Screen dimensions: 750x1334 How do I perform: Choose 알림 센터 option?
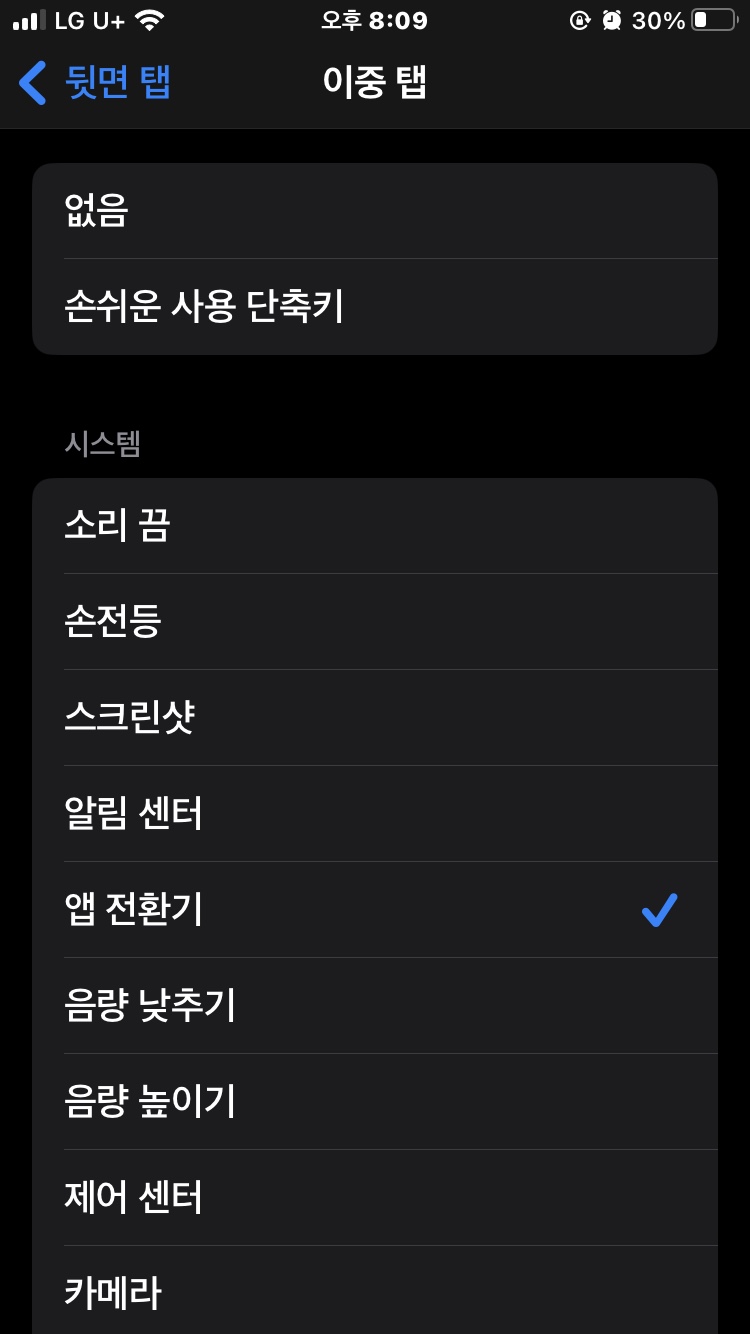tap(375, 814)
